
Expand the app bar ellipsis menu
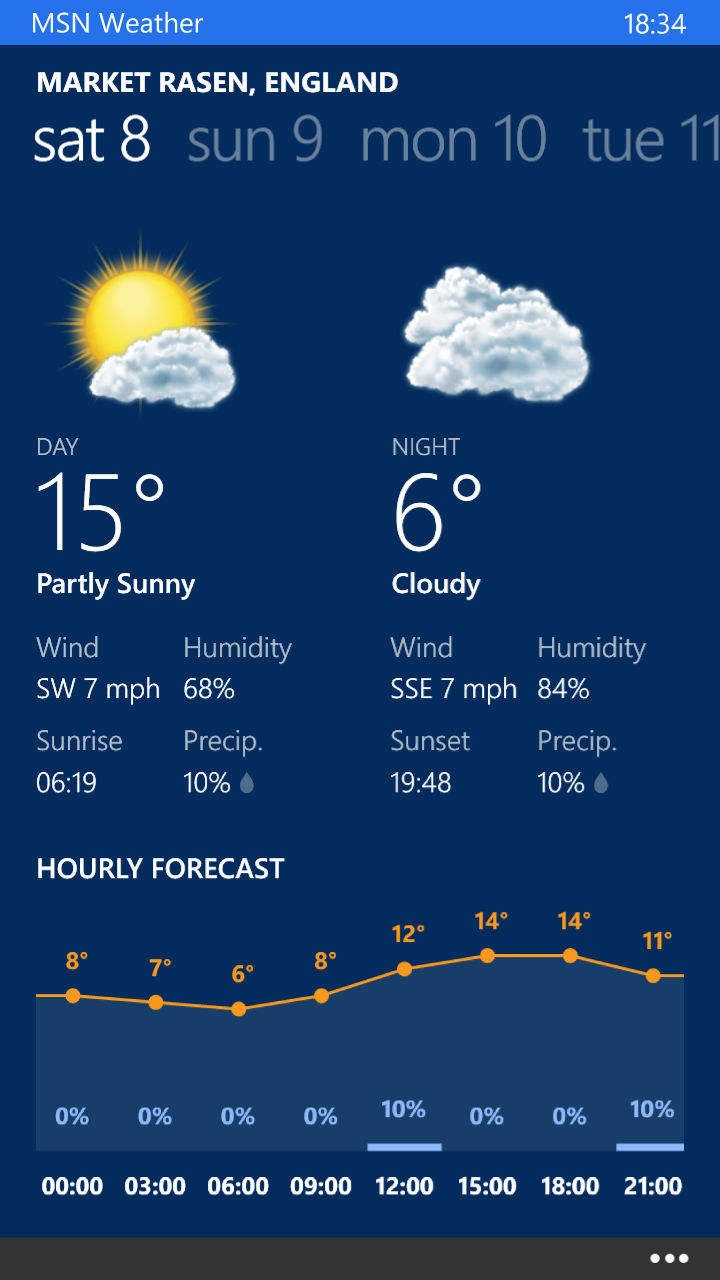click(x=668, y=1258)
